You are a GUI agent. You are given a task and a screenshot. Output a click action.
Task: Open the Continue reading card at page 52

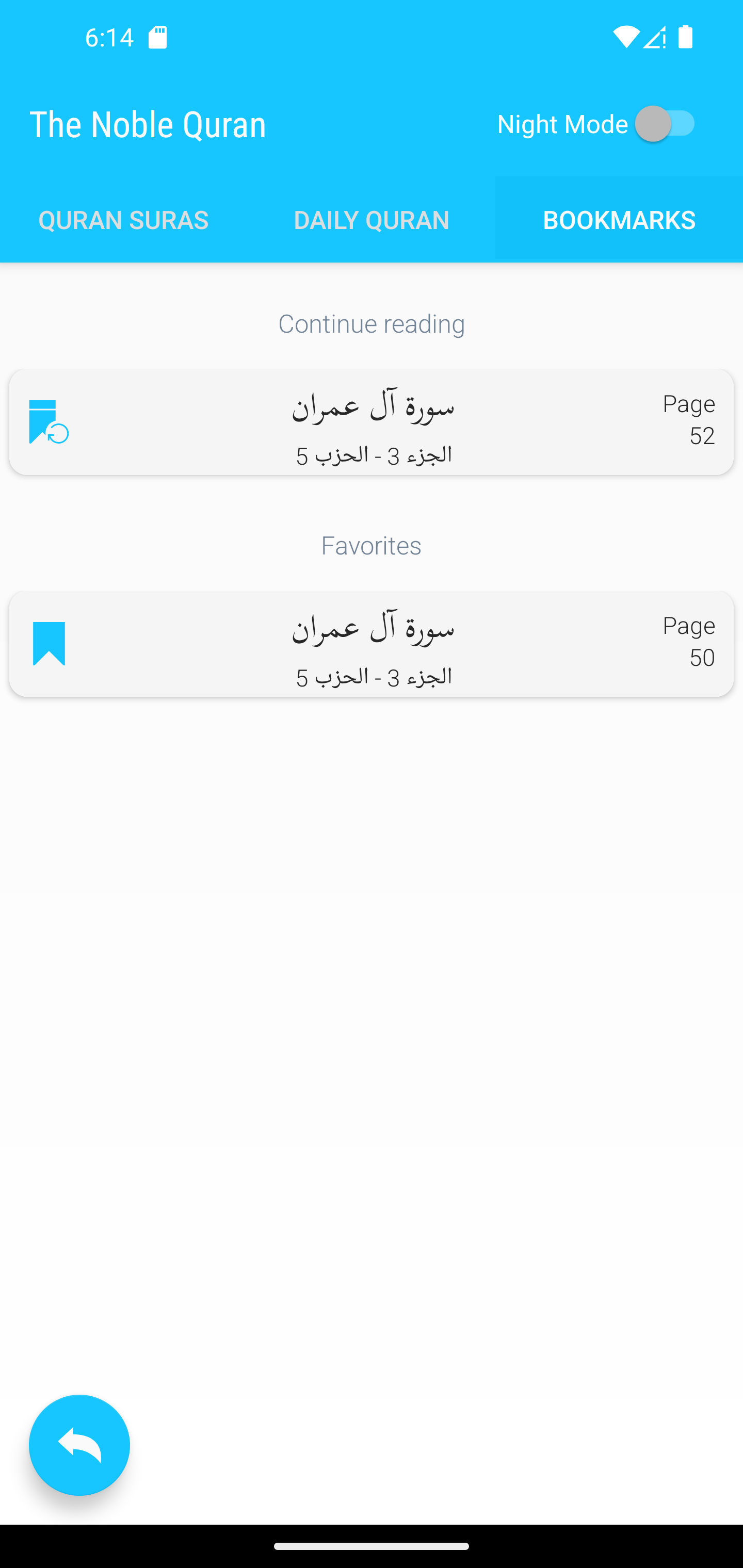coord(371,422)
